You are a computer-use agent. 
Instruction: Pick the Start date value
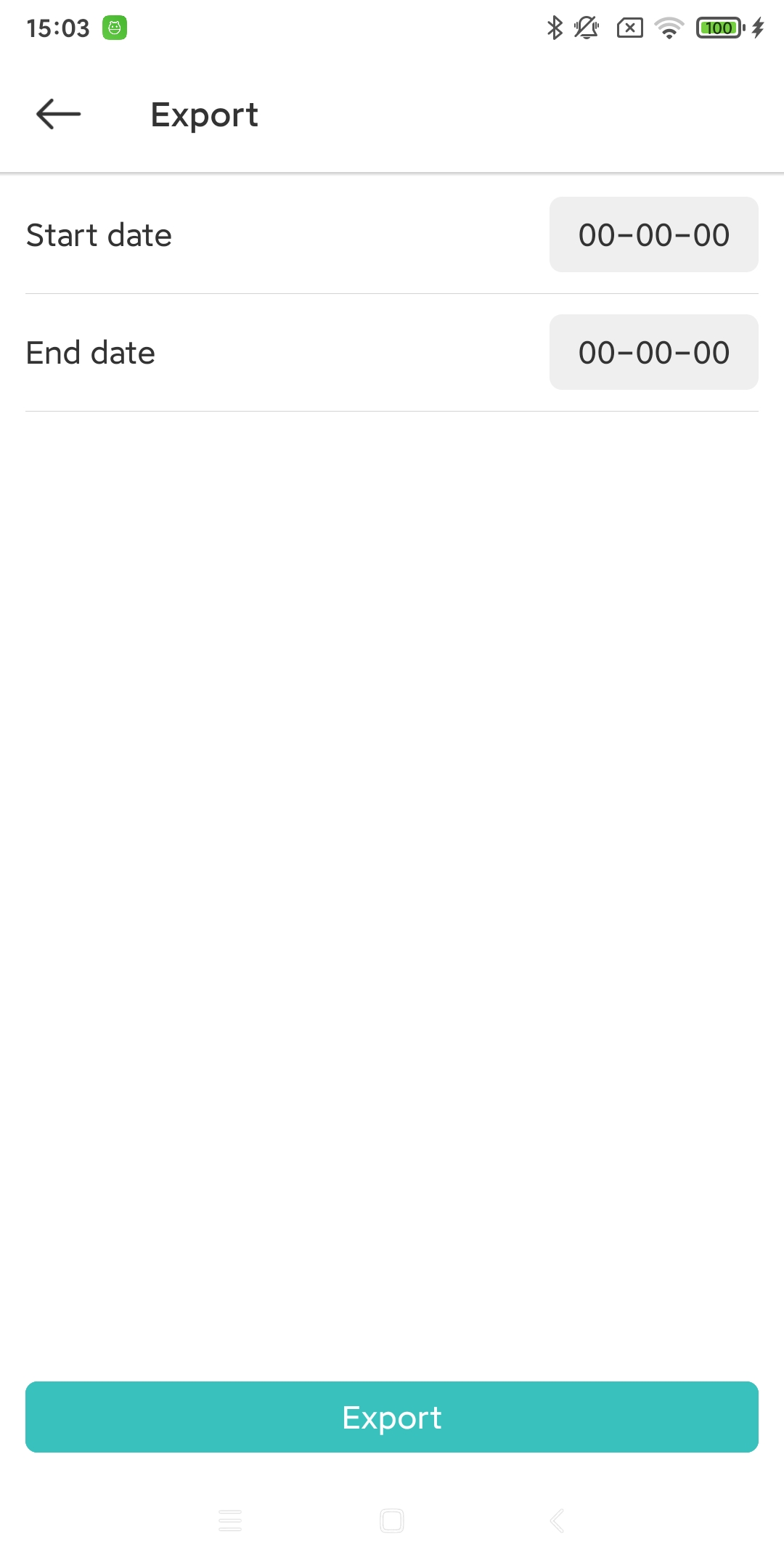pyautogui.click(x=653, y=234)
